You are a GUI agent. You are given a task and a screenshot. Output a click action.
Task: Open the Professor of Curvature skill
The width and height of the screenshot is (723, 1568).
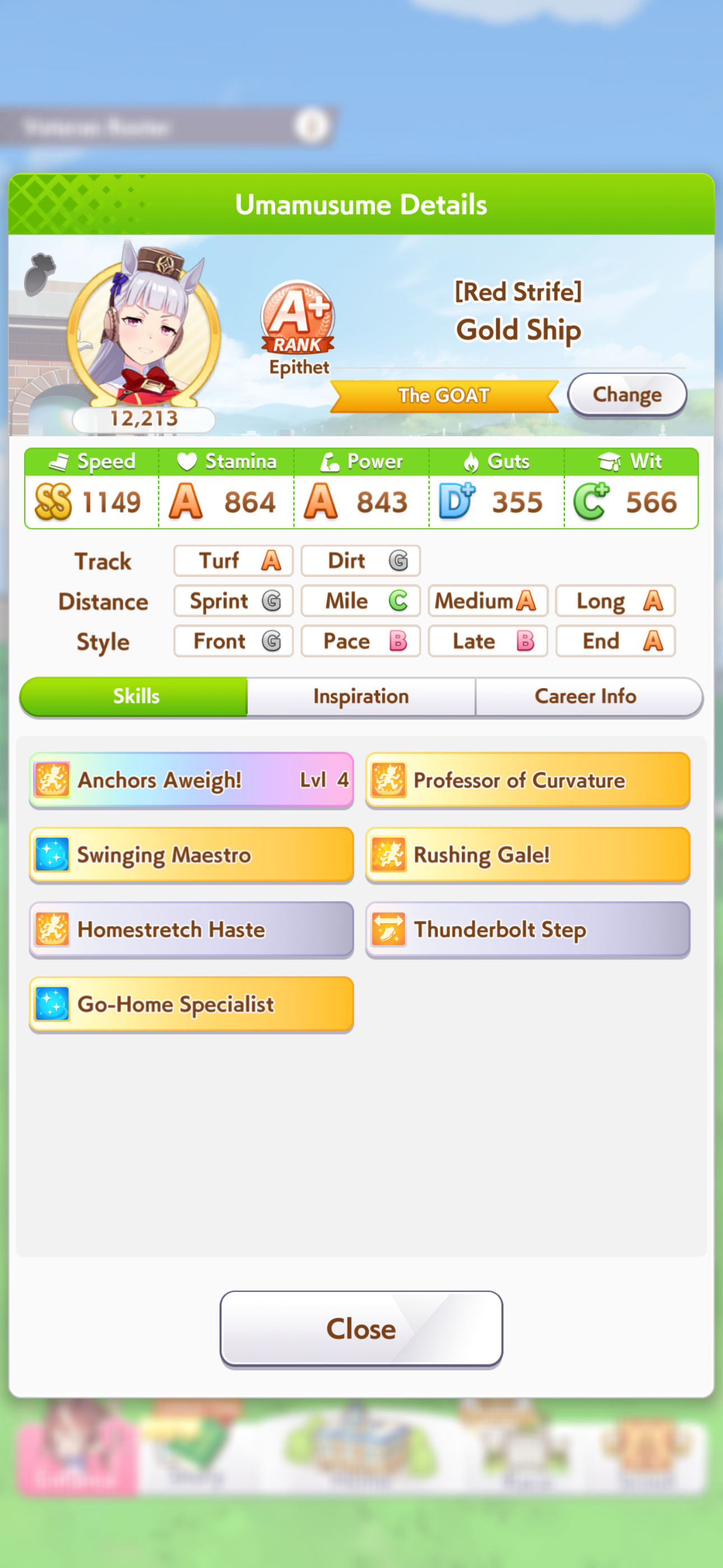pyautogui.click(x=527, y=780)
